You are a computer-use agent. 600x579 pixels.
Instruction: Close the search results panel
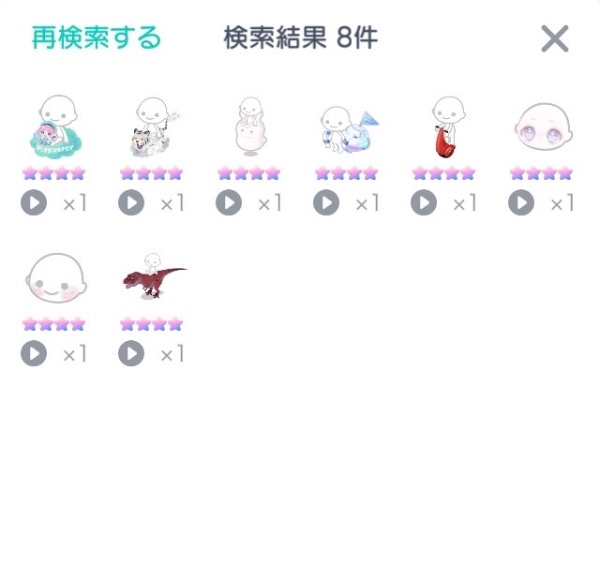click(x=554, y=39)
